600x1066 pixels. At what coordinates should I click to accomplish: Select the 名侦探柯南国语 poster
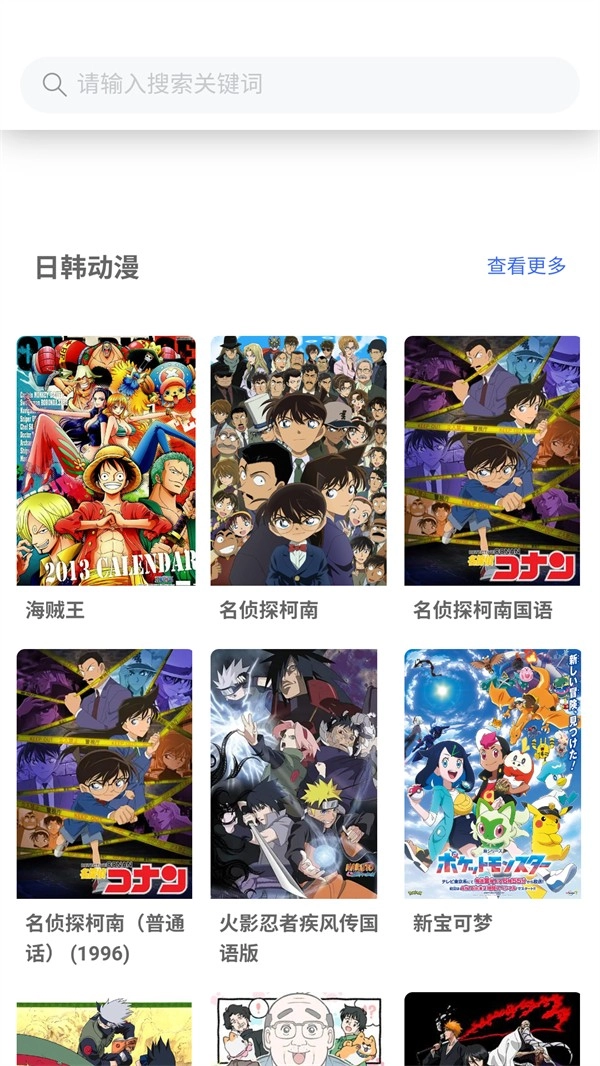point(492,461)
